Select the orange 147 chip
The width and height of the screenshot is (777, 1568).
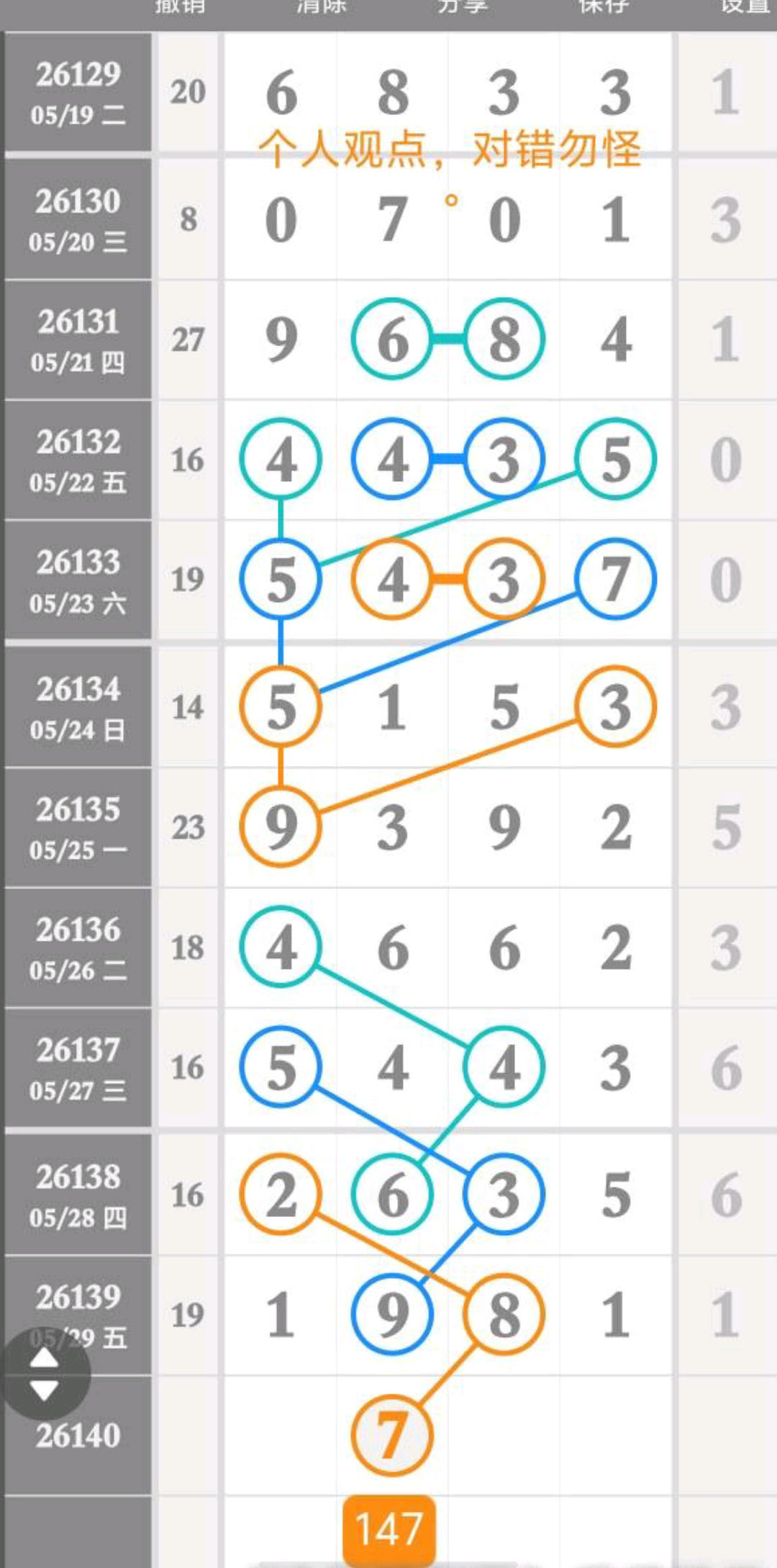389,1530
